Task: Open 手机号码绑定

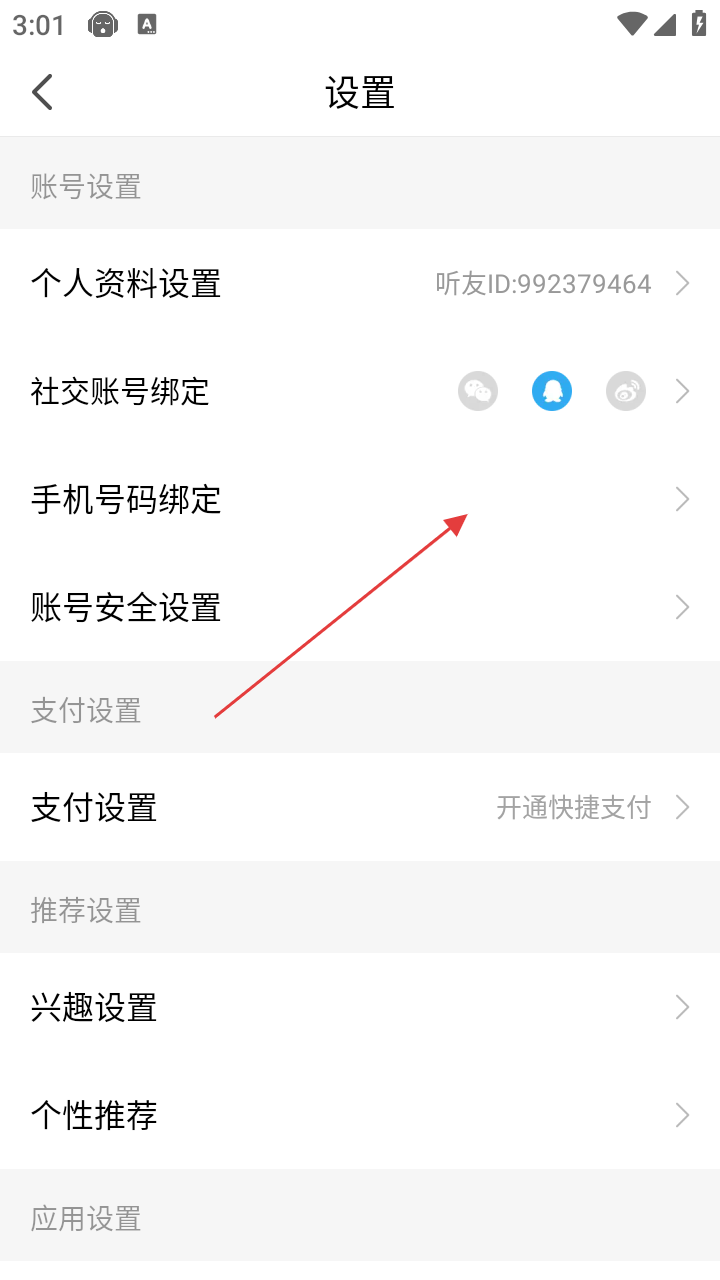Action: point(360,500)
